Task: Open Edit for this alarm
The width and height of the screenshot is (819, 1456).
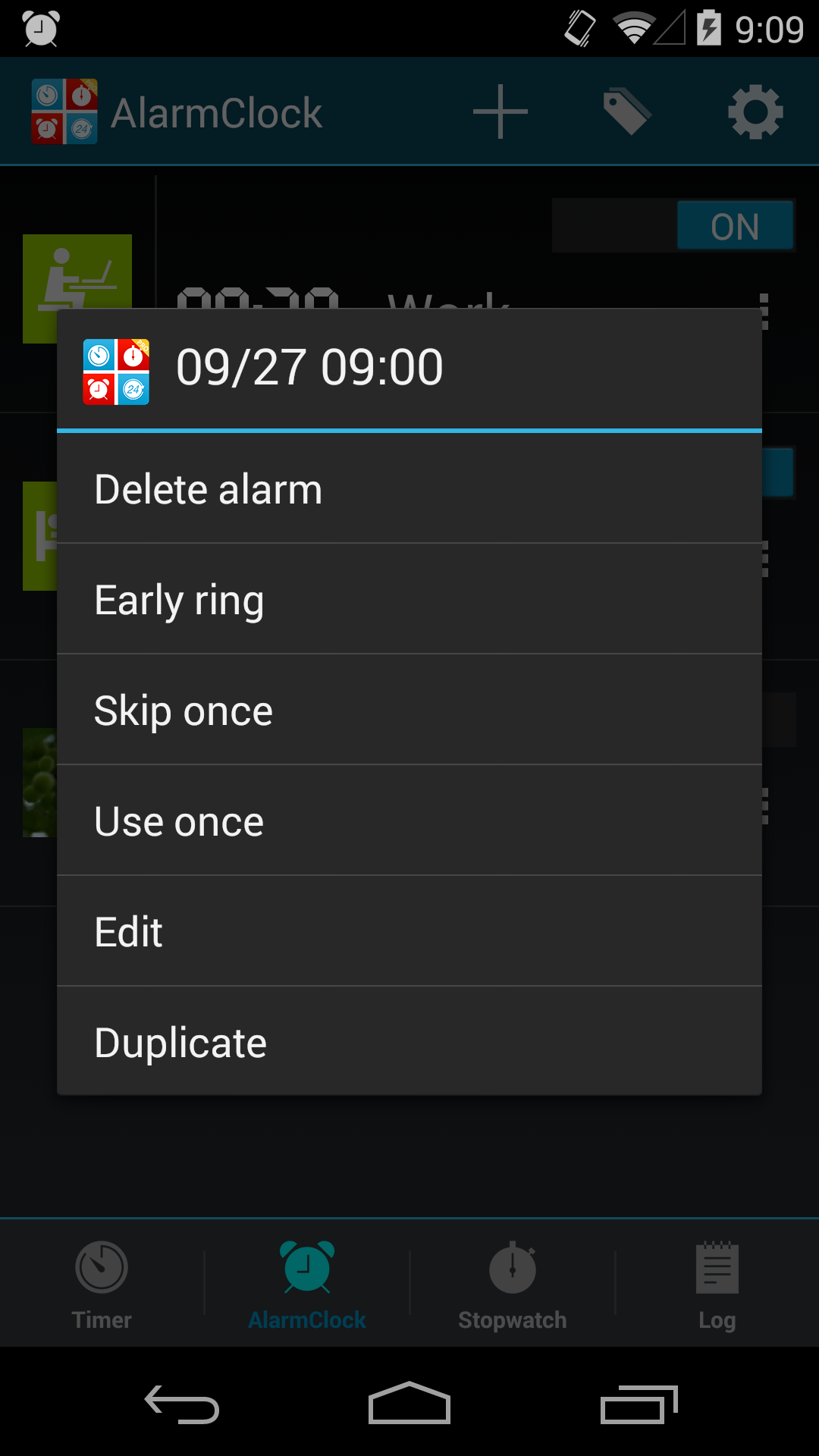Action: pyautogui.click(x=409, y=932)
